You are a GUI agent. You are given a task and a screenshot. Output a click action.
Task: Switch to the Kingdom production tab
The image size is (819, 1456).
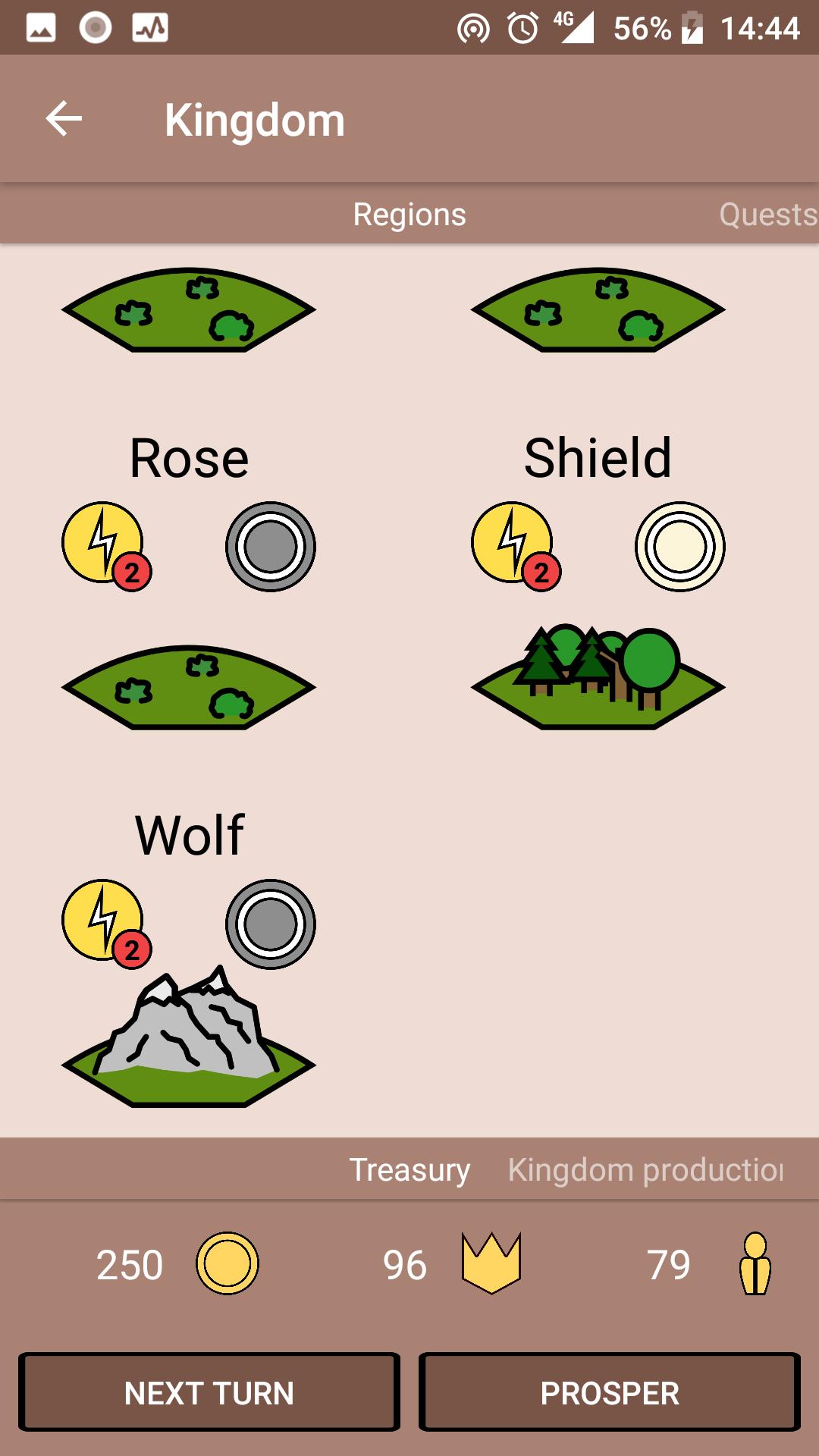coord(645,1169)
